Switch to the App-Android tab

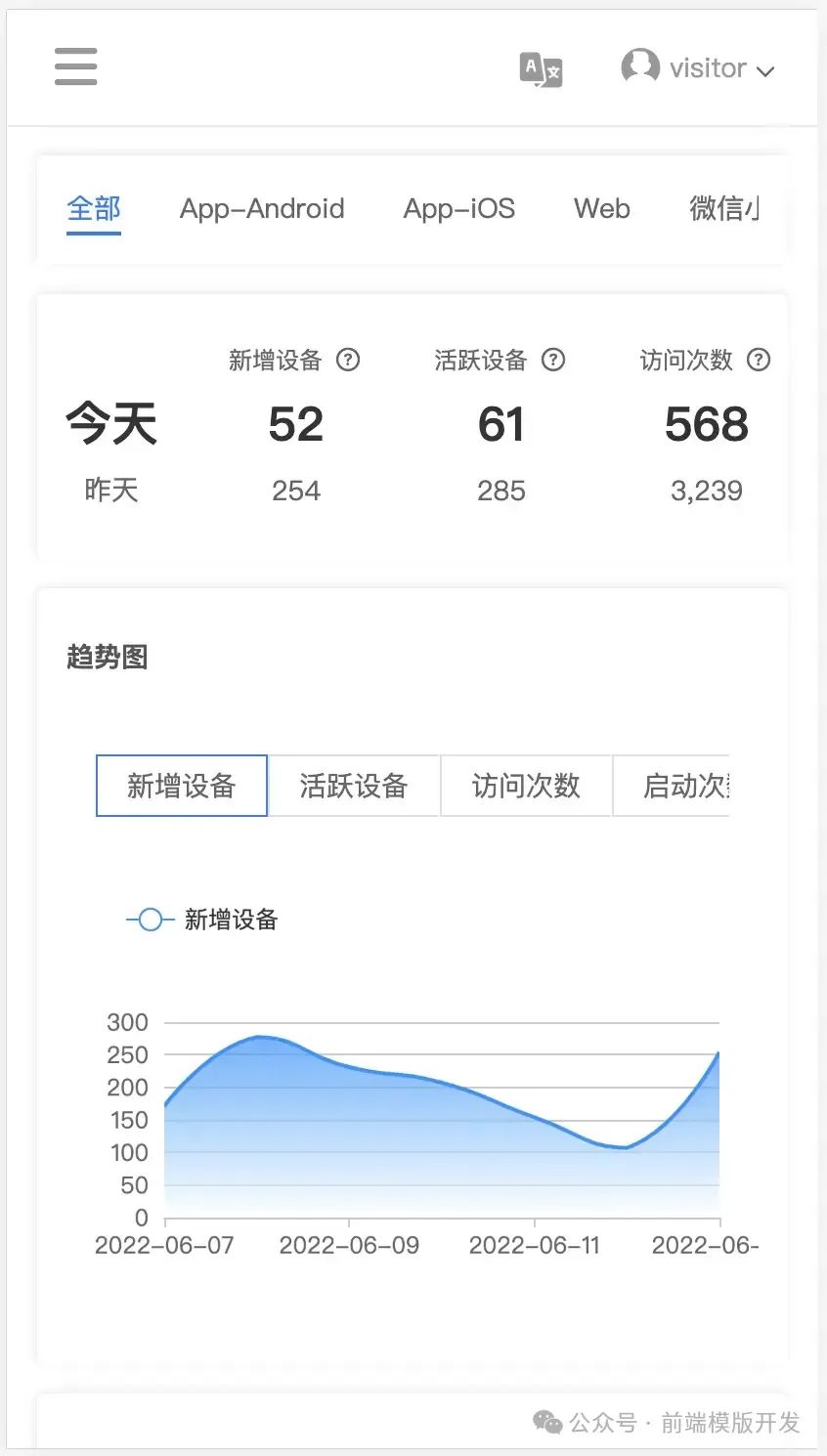(262, 208)
